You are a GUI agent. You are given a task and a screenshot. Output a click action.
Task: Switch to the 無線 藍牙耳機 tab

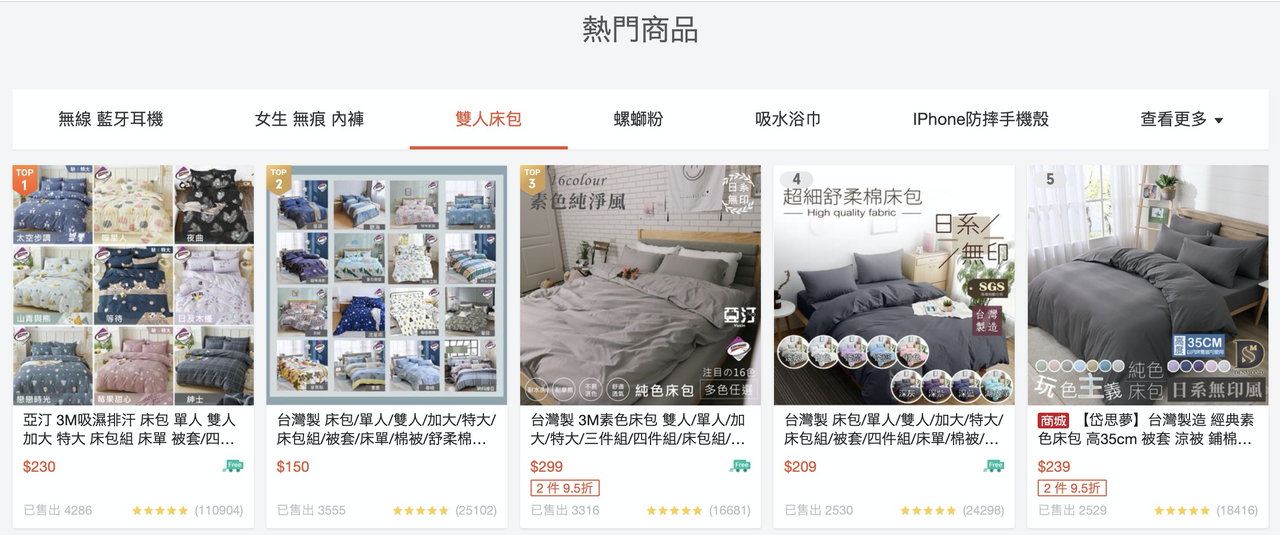pos(110,119)
